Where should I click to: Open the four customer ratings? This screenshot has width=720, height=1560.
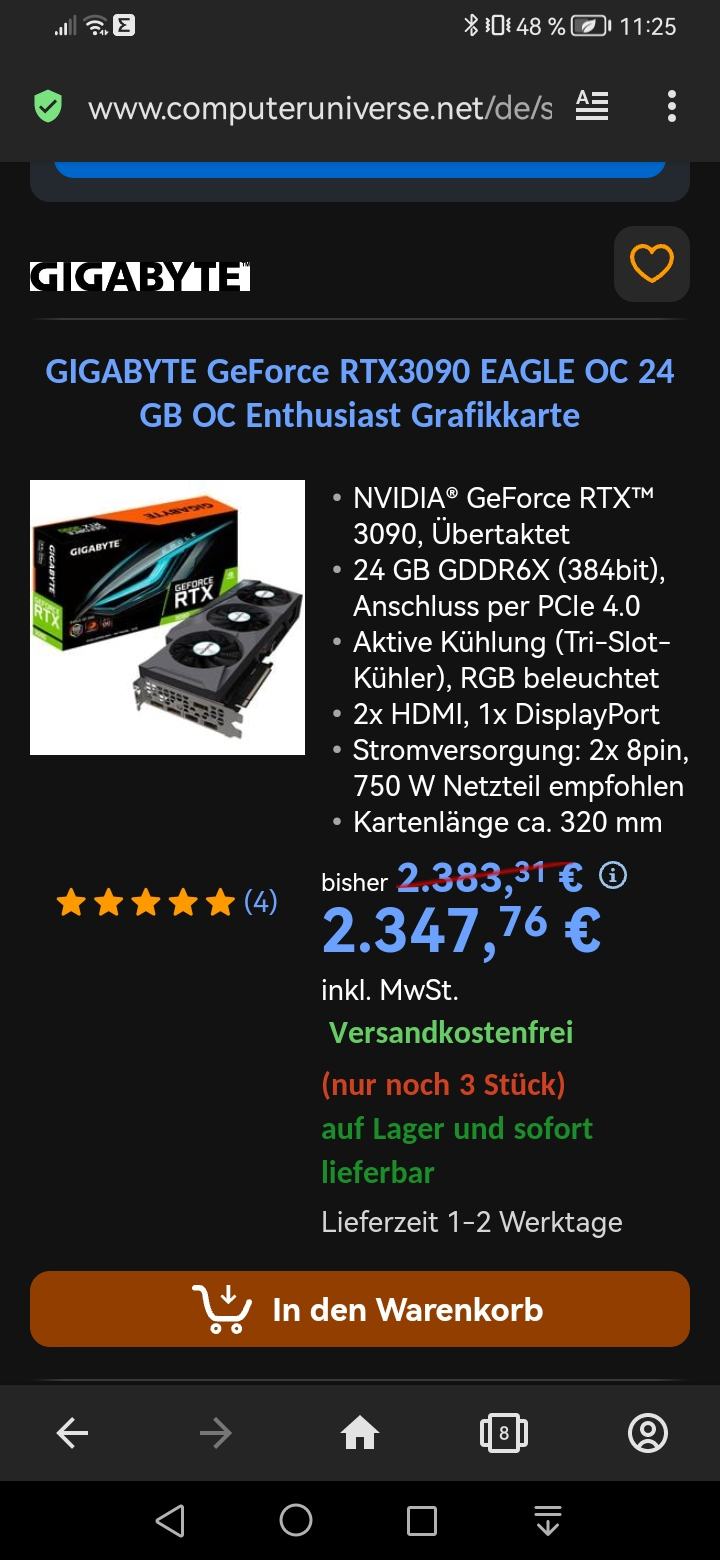coord(167,903)
